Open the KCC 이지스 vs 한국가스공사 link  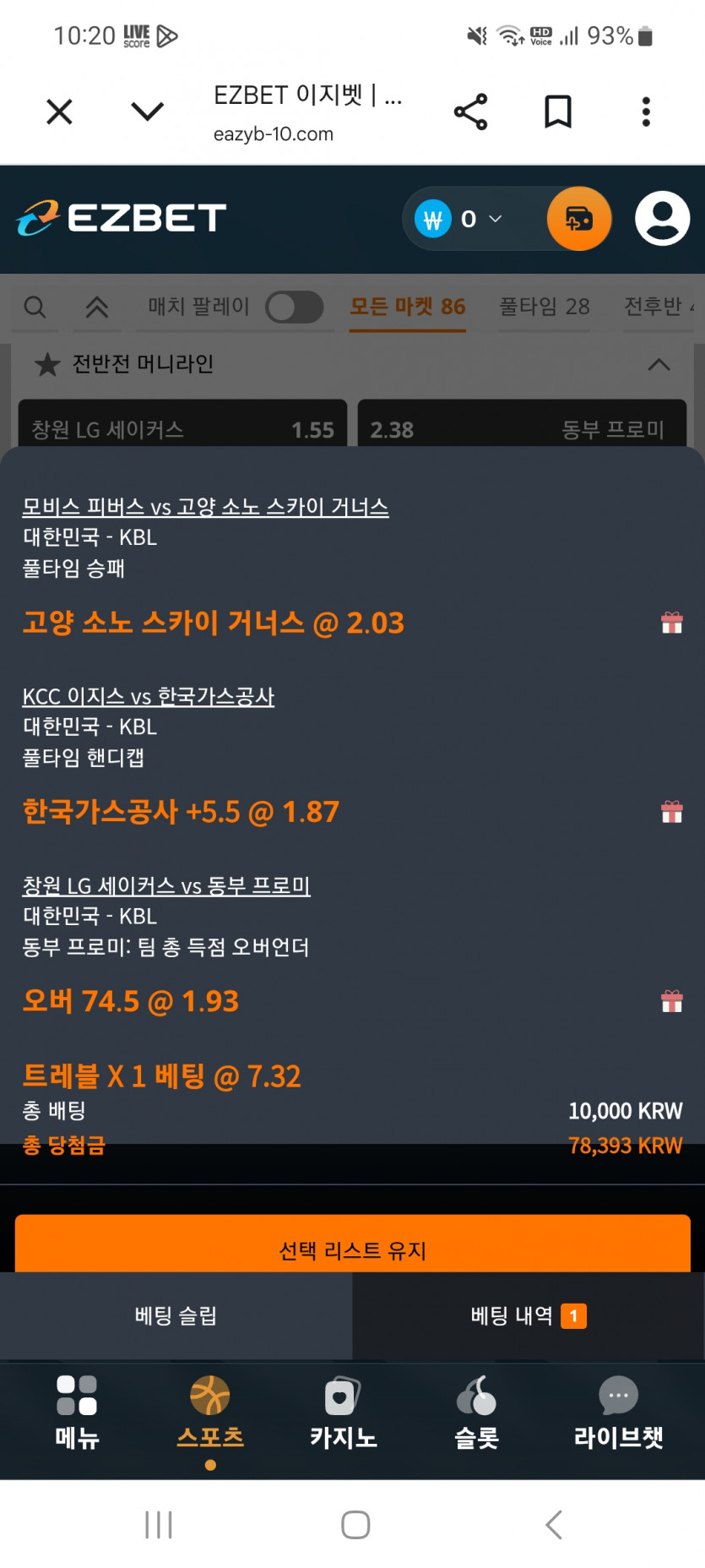149,696
